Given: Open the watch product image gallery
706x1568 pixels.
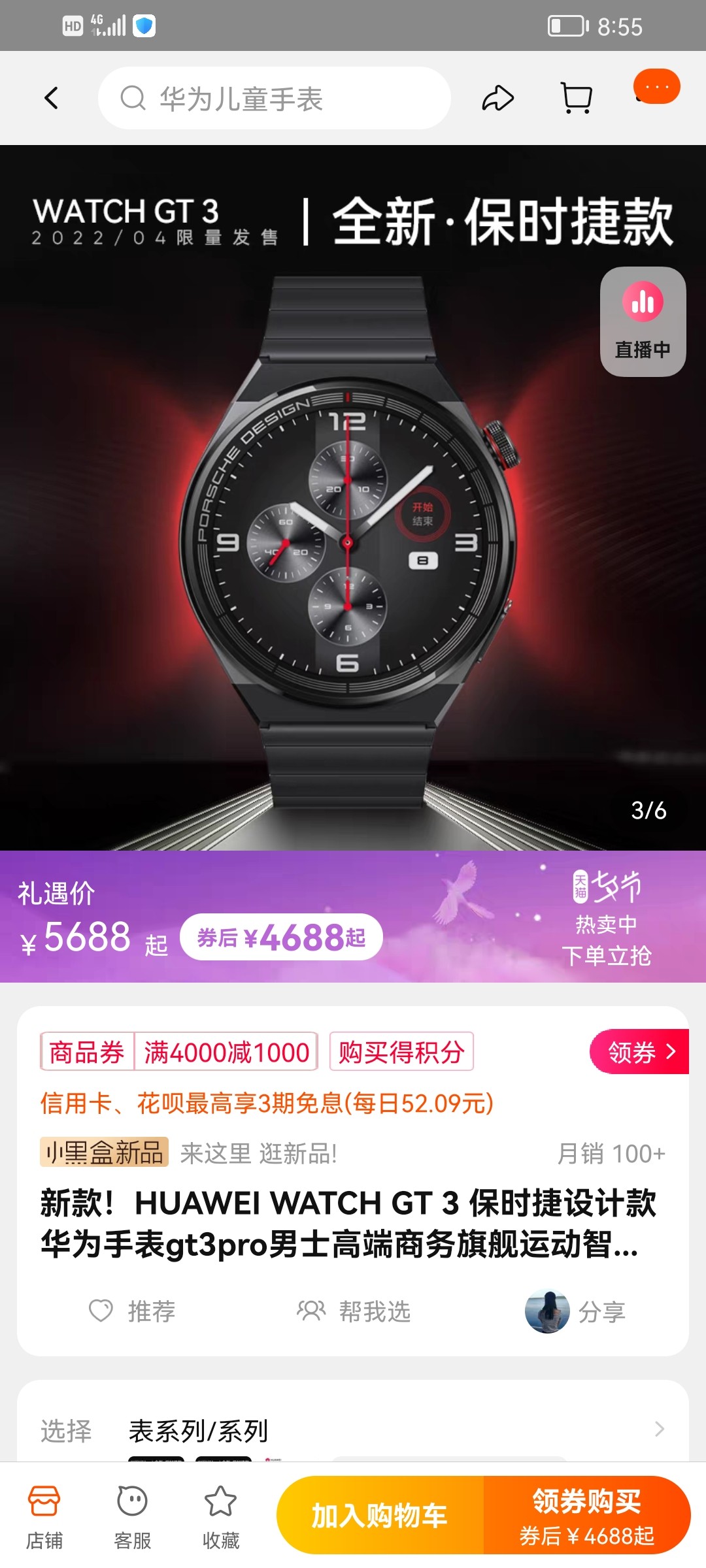Looking at the screenshot, I should click(353, 523).
